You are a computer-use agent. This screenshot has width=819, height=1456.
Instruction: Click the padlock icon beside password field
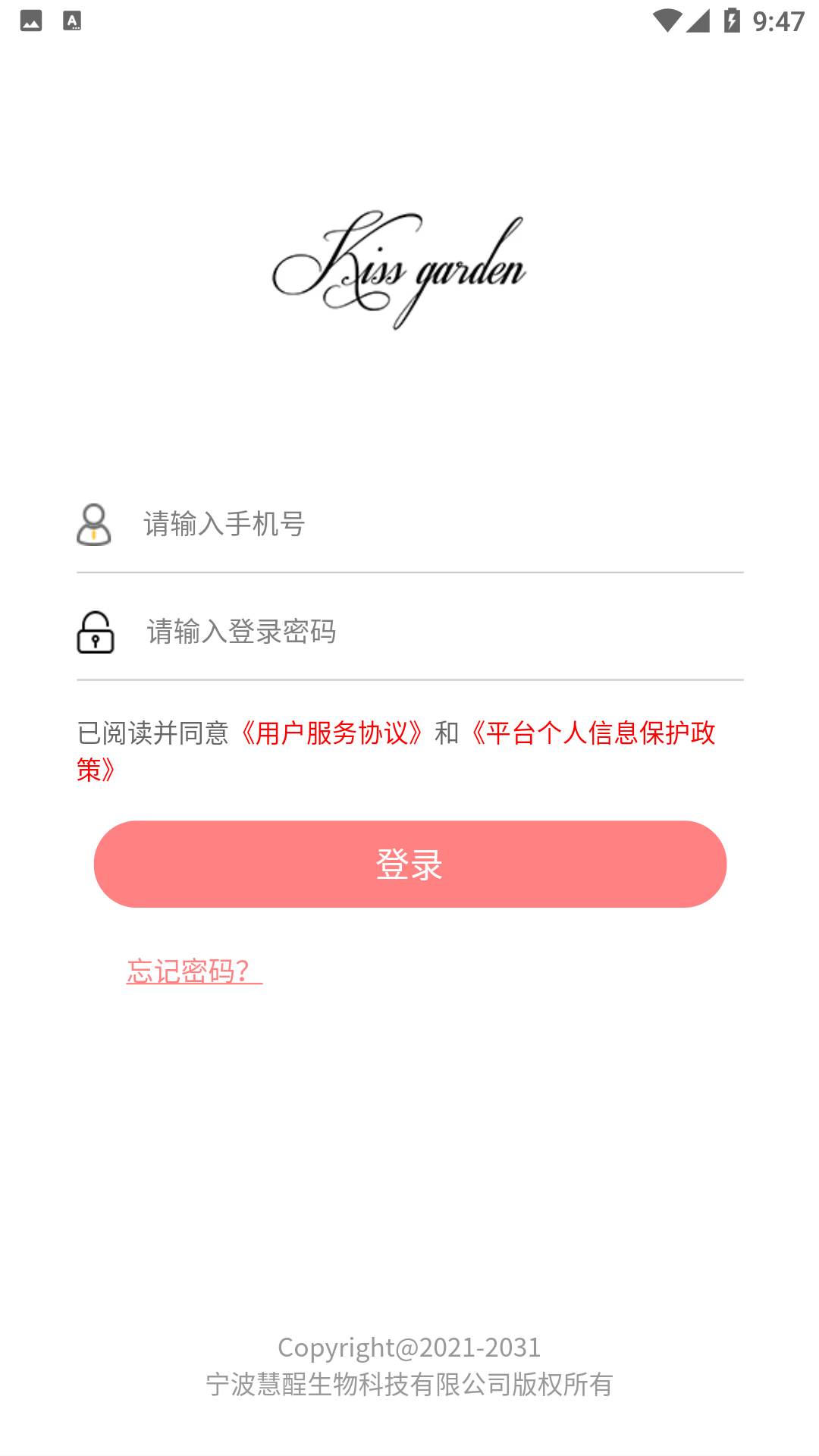[x=96, y=633]
